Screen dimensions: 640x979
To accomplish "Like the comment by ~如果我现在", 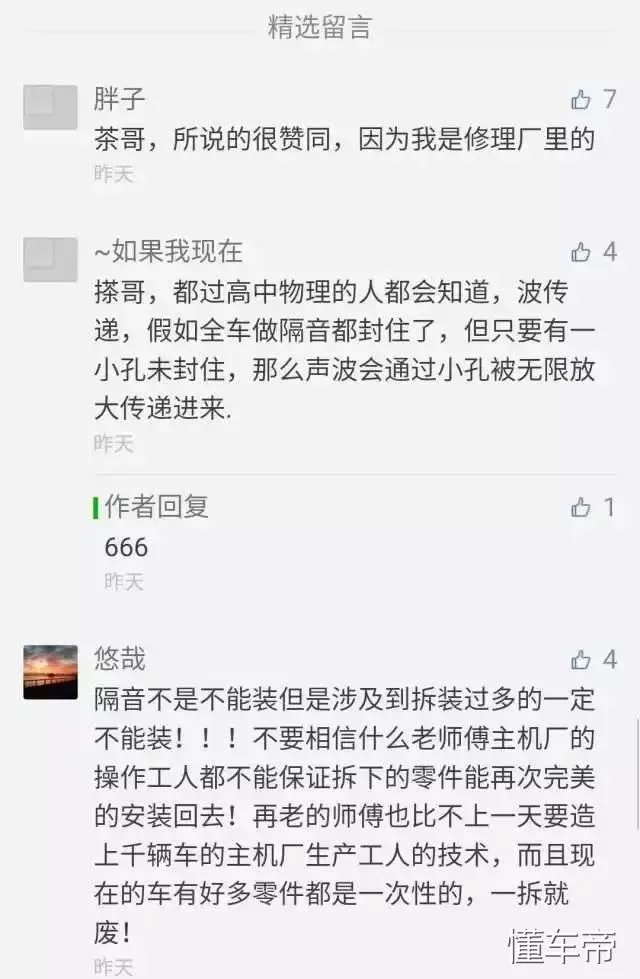I will pos(581,251).
